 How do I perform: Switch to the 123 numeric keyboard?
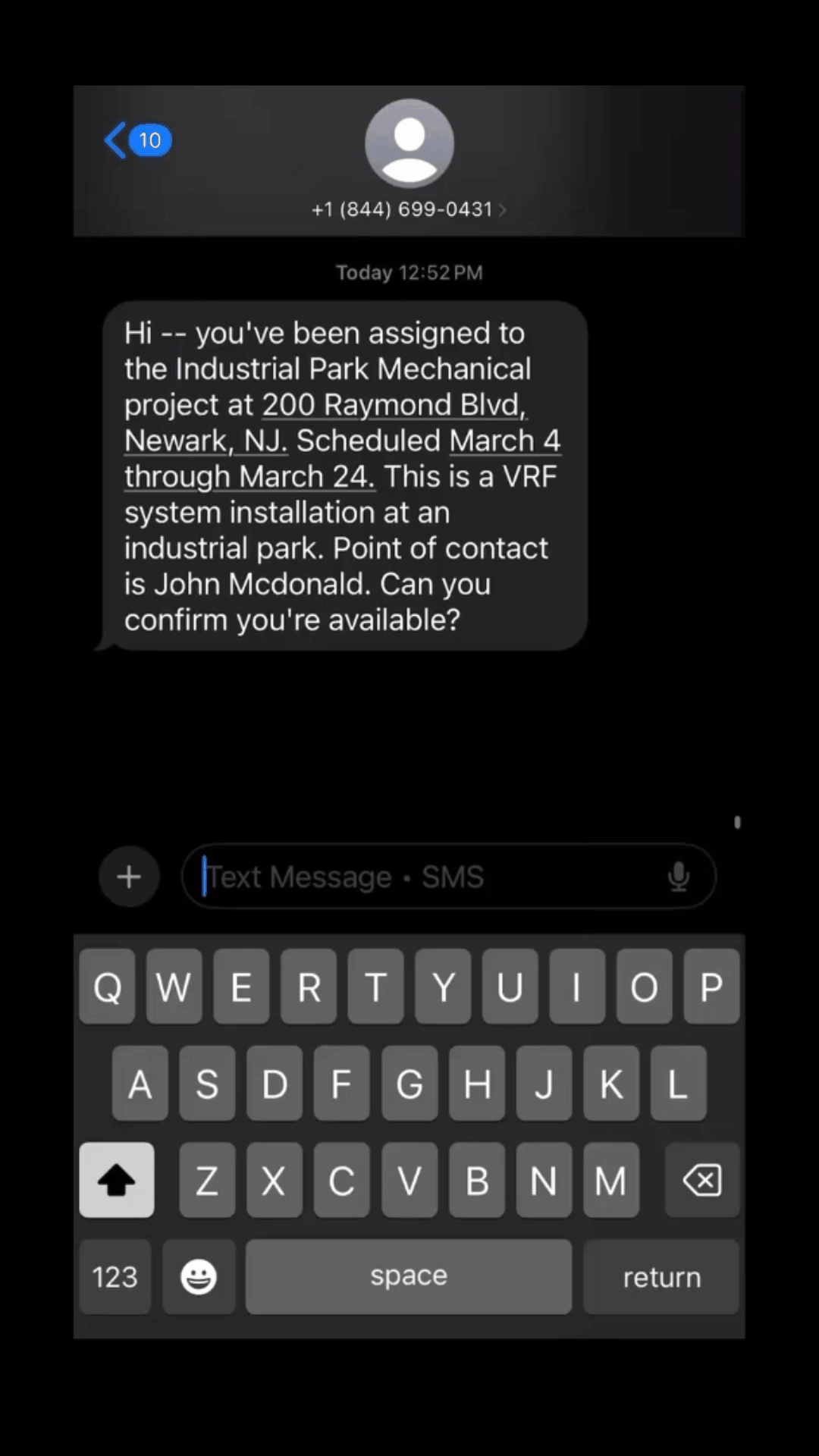point(115,1276)
